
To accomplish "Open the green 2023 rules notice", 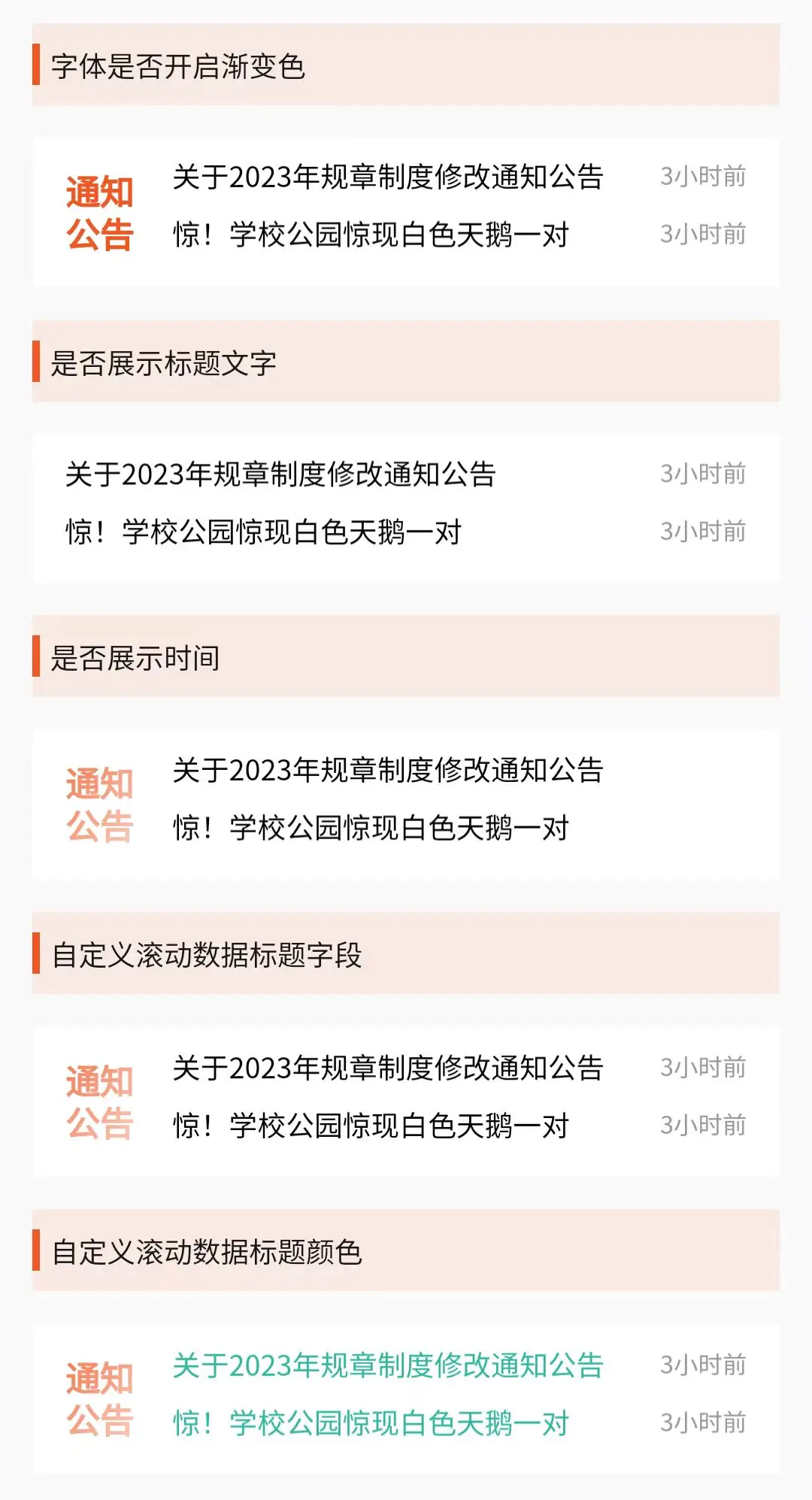I will 388,1365.
